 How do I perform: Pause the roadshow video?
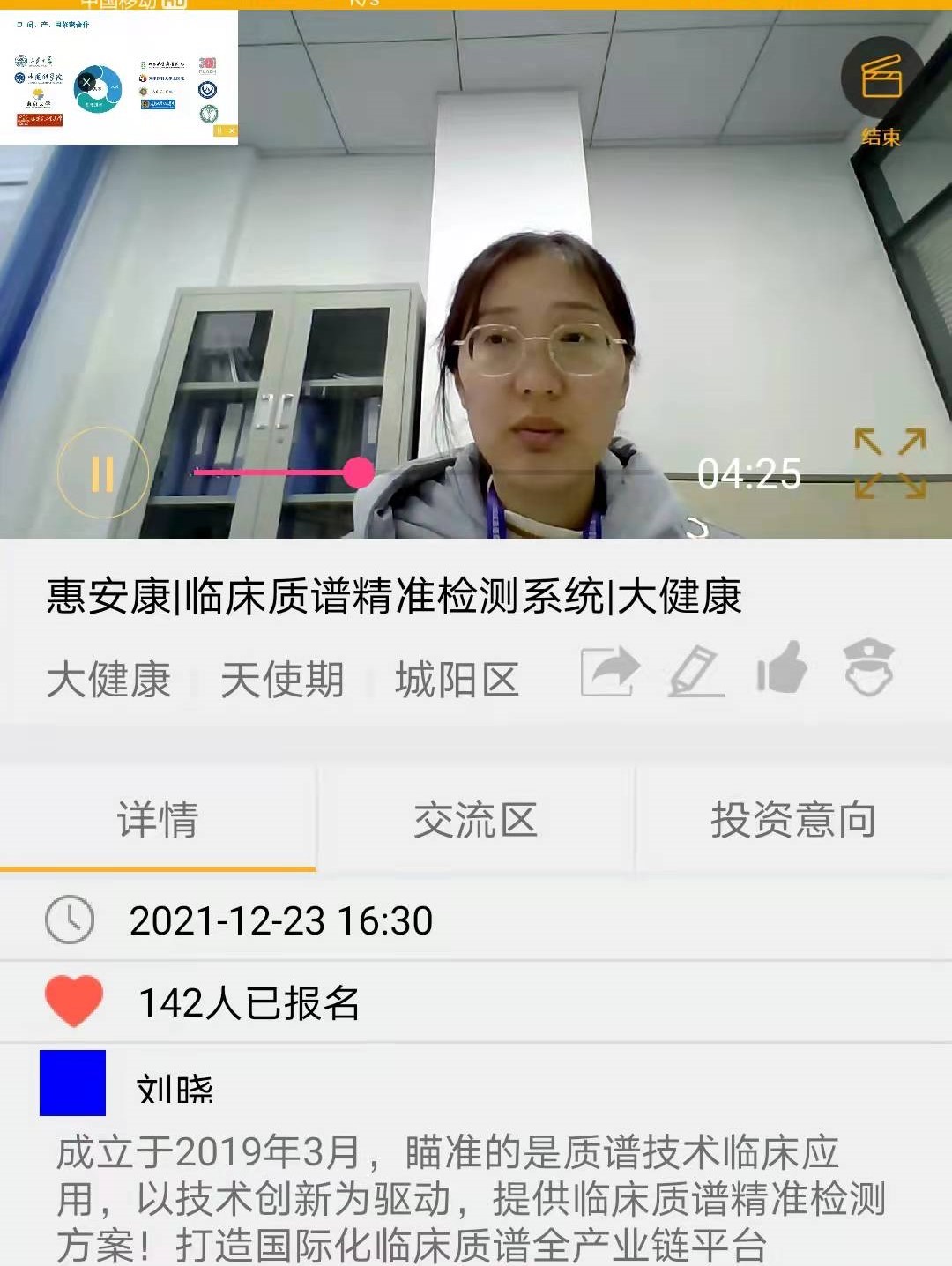[x=102, y=473]
